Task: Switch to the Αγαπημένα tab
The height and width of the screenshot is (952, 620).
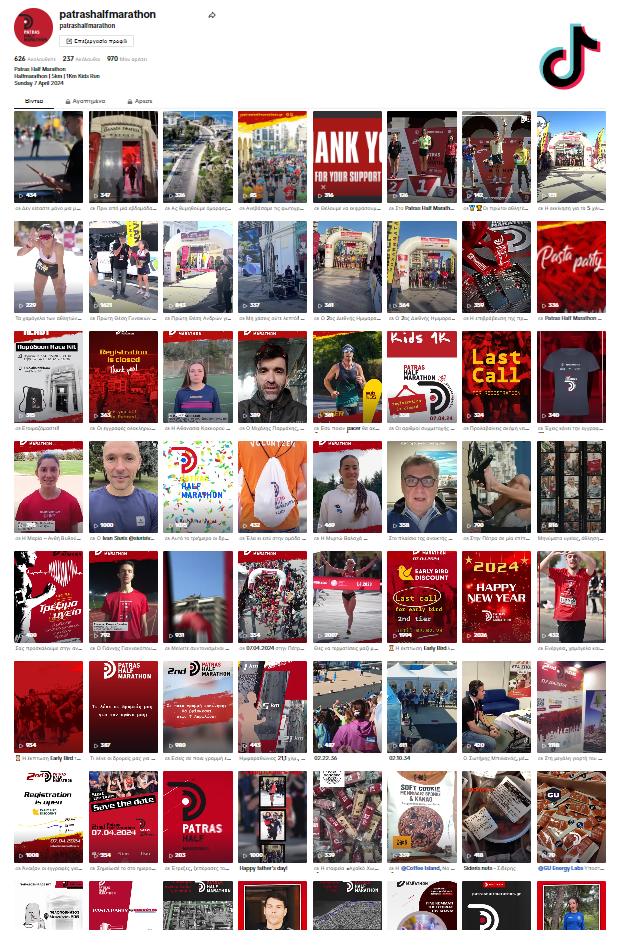Action: pos(85,101)
